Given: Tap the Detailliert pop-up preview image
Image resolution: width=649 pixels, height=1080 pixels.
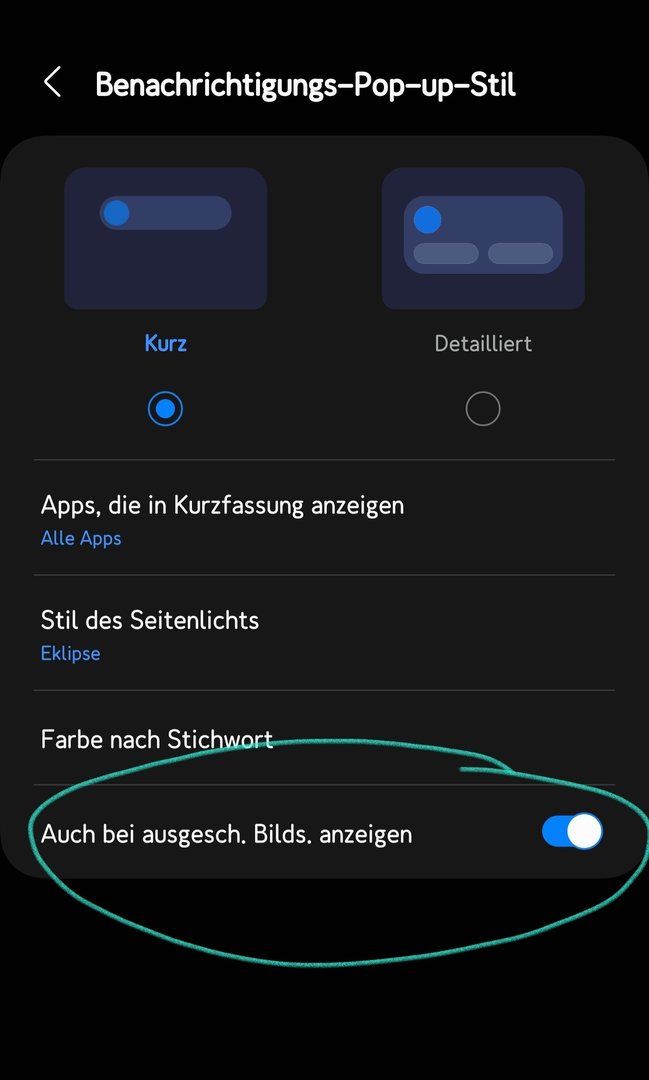Looking at the screenshot, I should (x=483, y=238).
